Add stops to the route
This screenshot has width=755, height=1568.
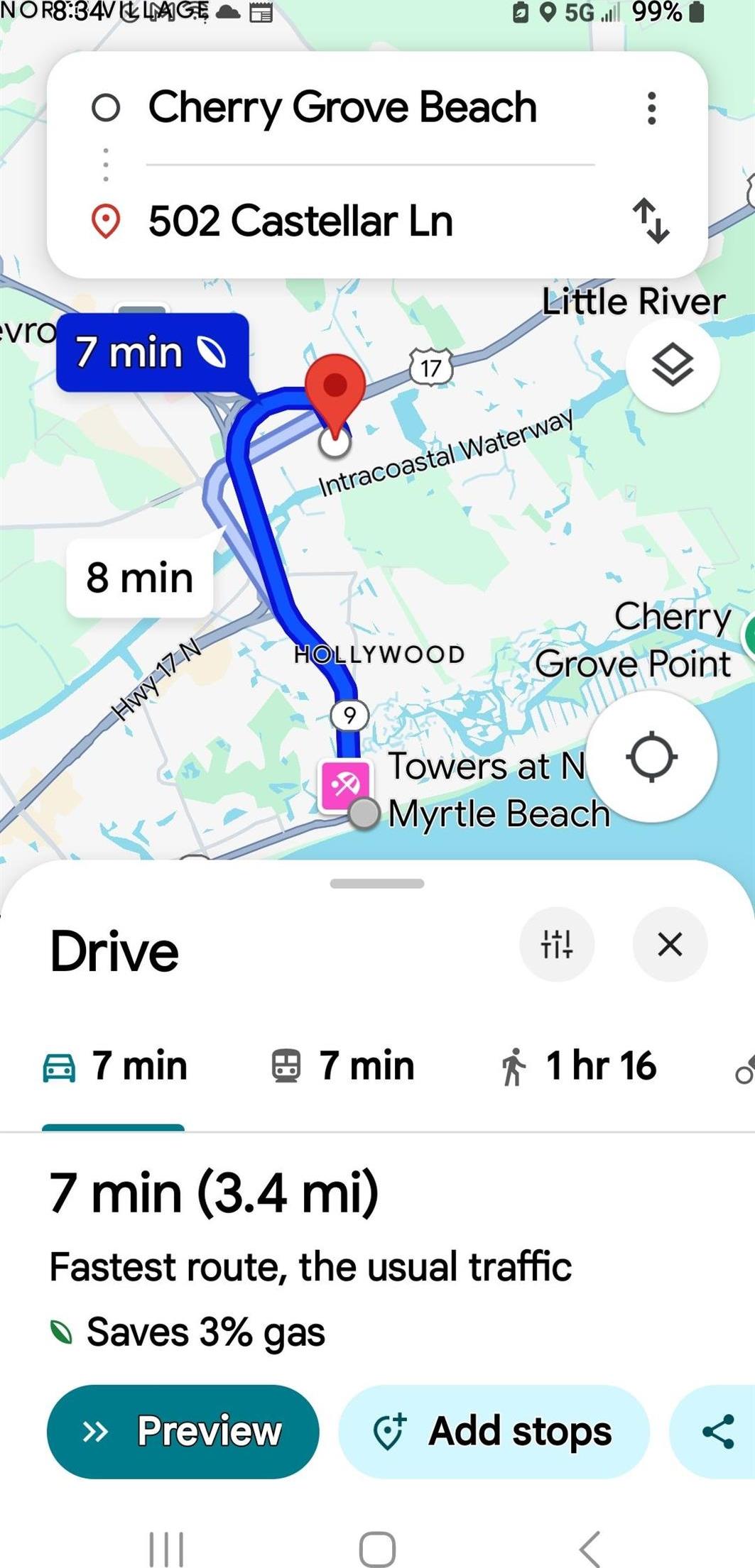click(494, 1431)
